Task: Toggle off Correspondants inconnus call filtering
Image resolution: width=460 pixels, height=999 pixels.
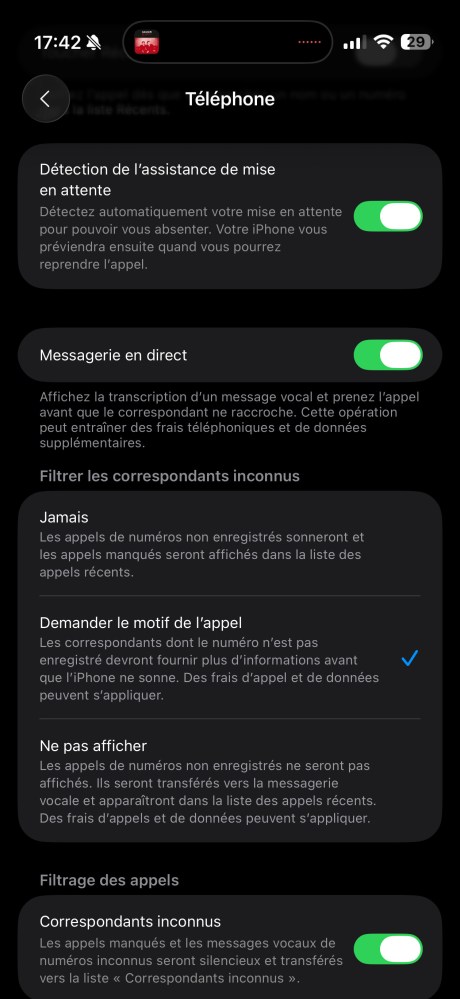Action: click(388, 949)
